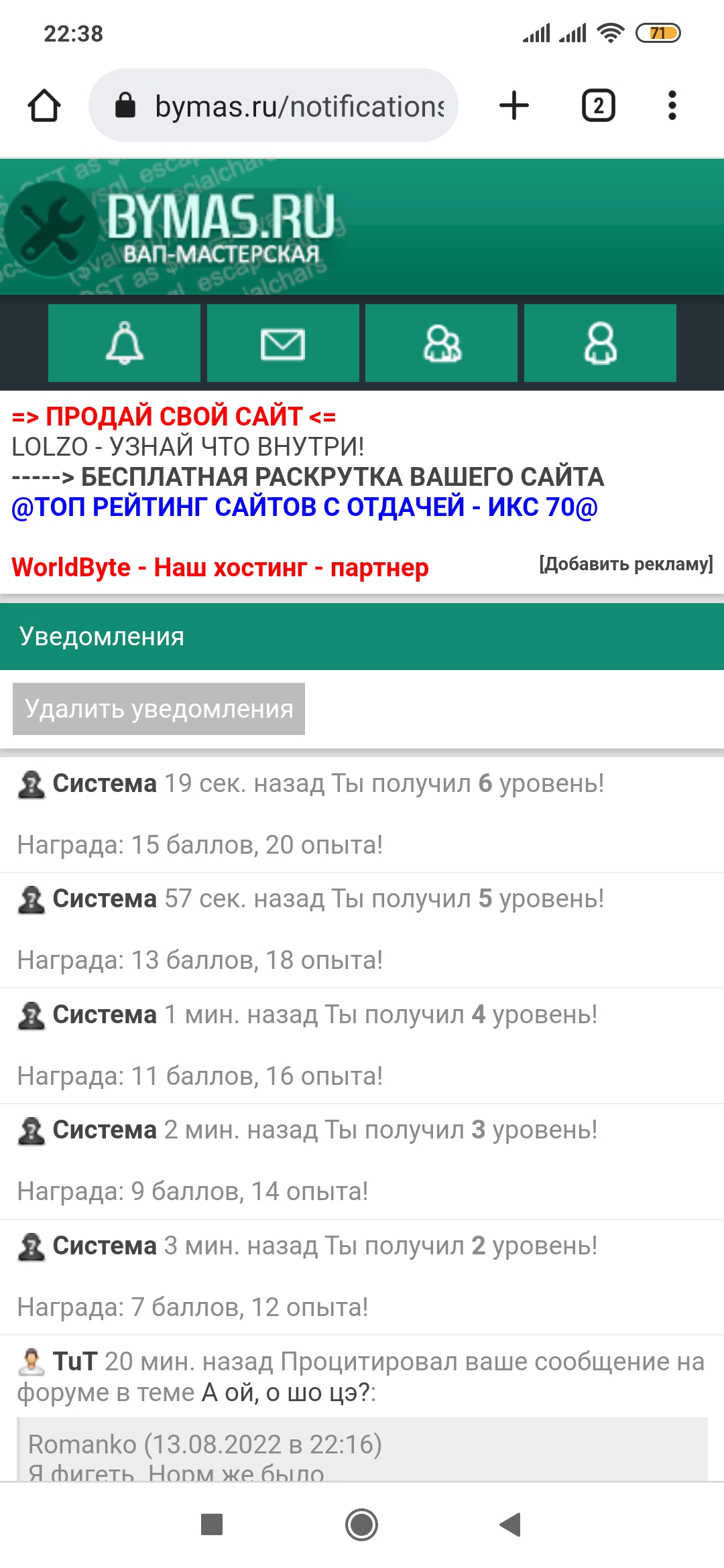Open Система profile in level 6 notification
The height and width of the screenshot is (1568, 724).
pos(104,783)
